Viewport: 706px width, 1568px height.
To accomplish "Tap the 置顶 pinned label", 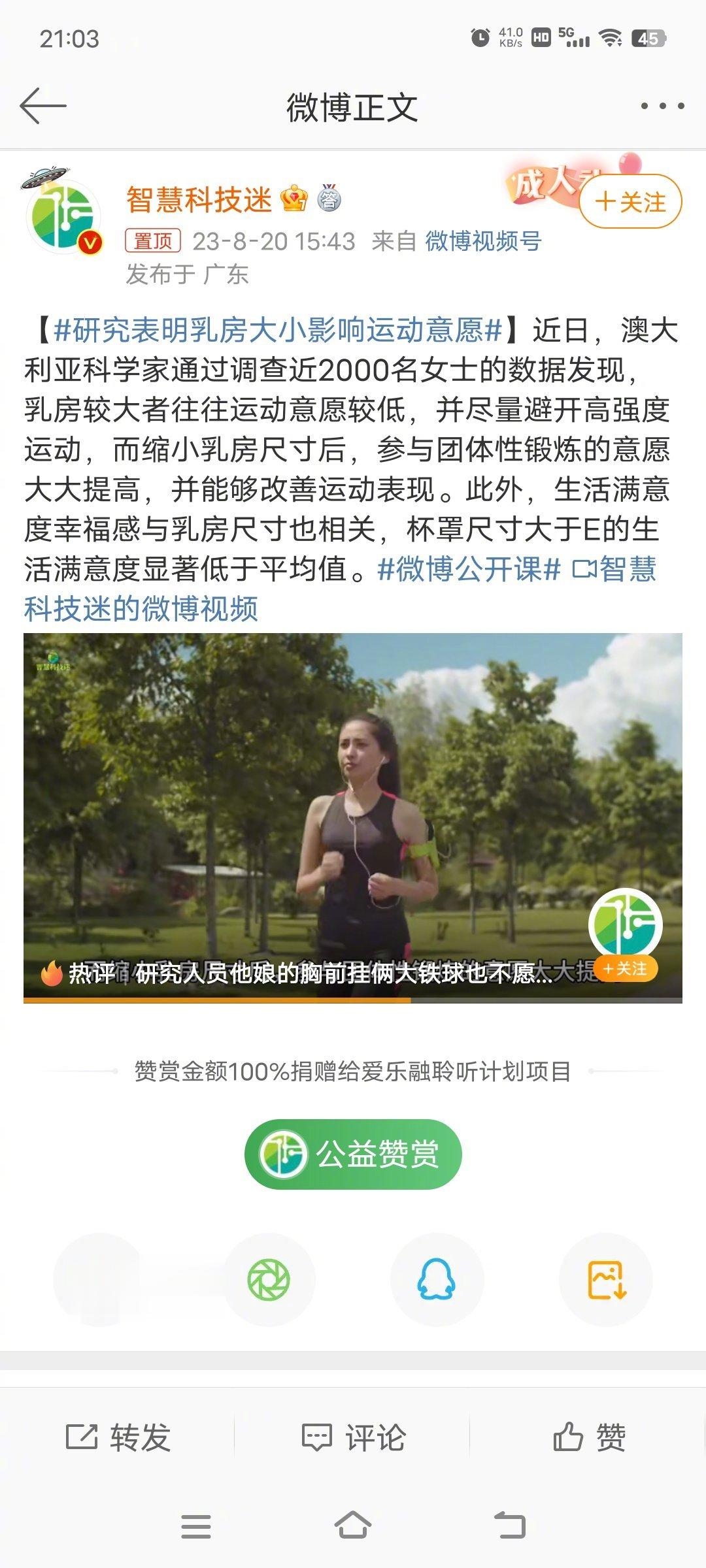I will pyautogui.click(x=152, y=241).
